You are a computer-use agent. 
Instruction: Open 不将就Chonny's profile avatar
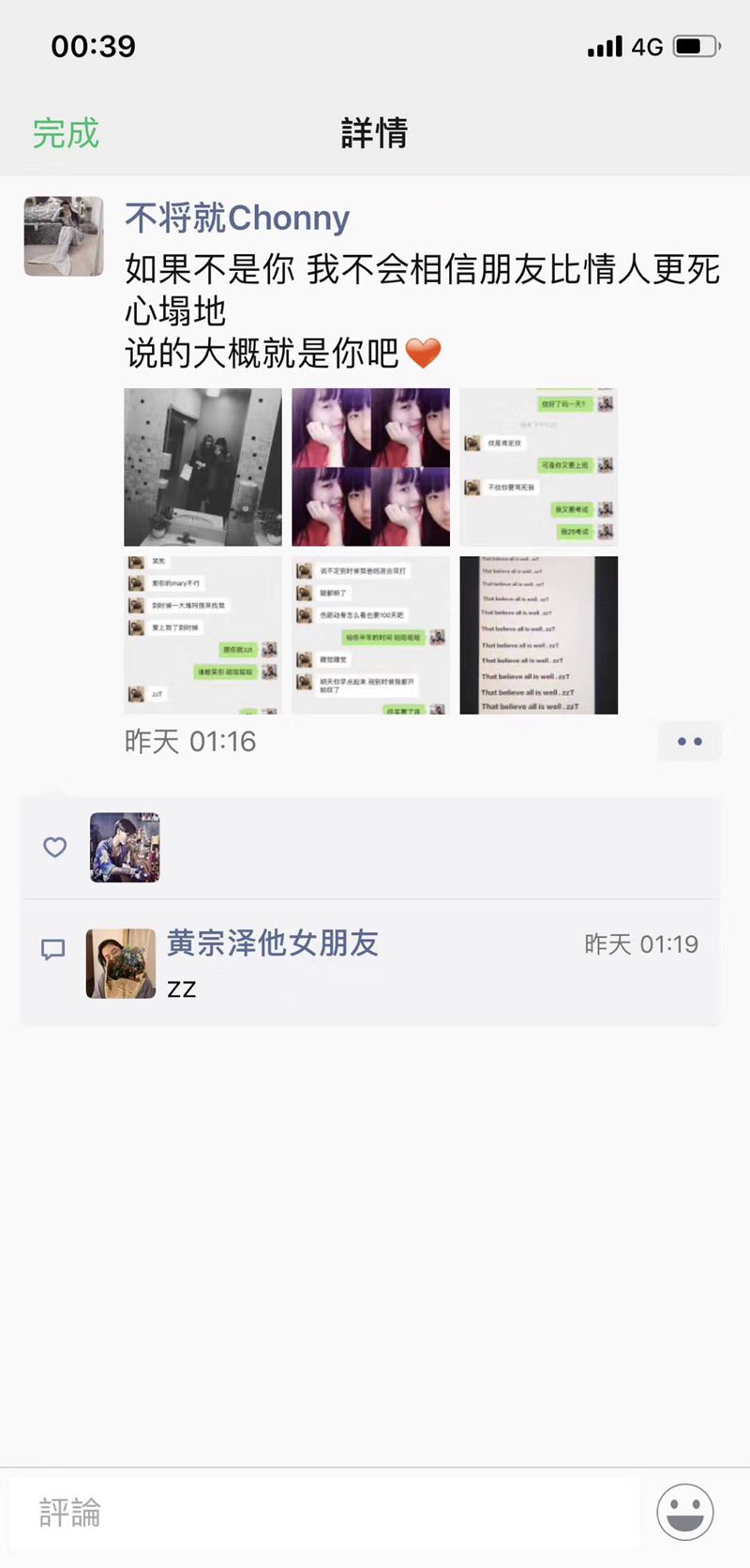coord(64,236)
